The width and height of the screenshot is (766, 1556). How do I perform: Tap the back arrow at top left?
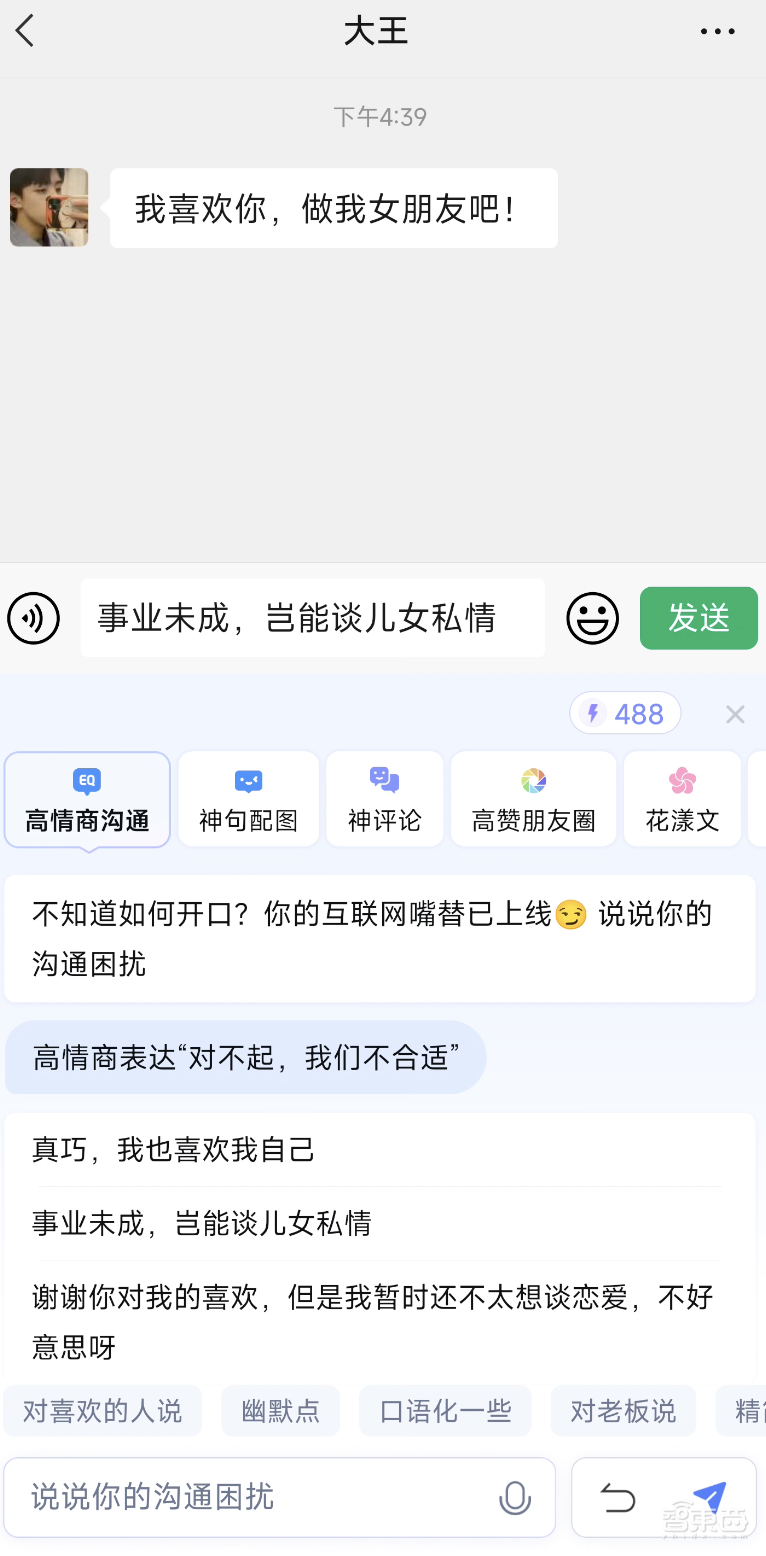[x=24, y=31]
